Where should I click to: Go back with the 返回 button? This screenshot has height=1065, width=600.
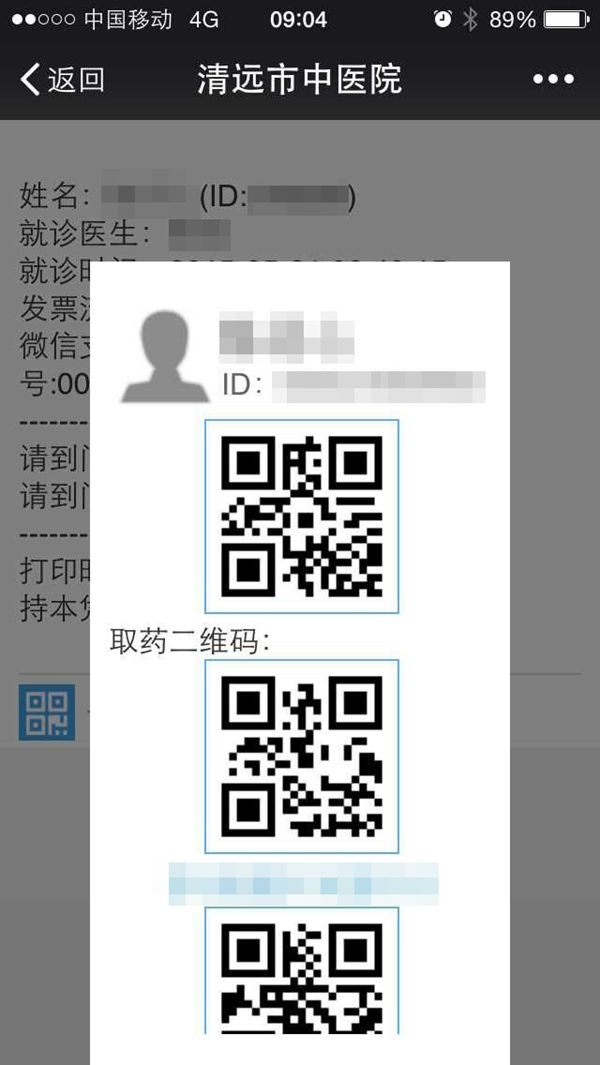point(62,79)
